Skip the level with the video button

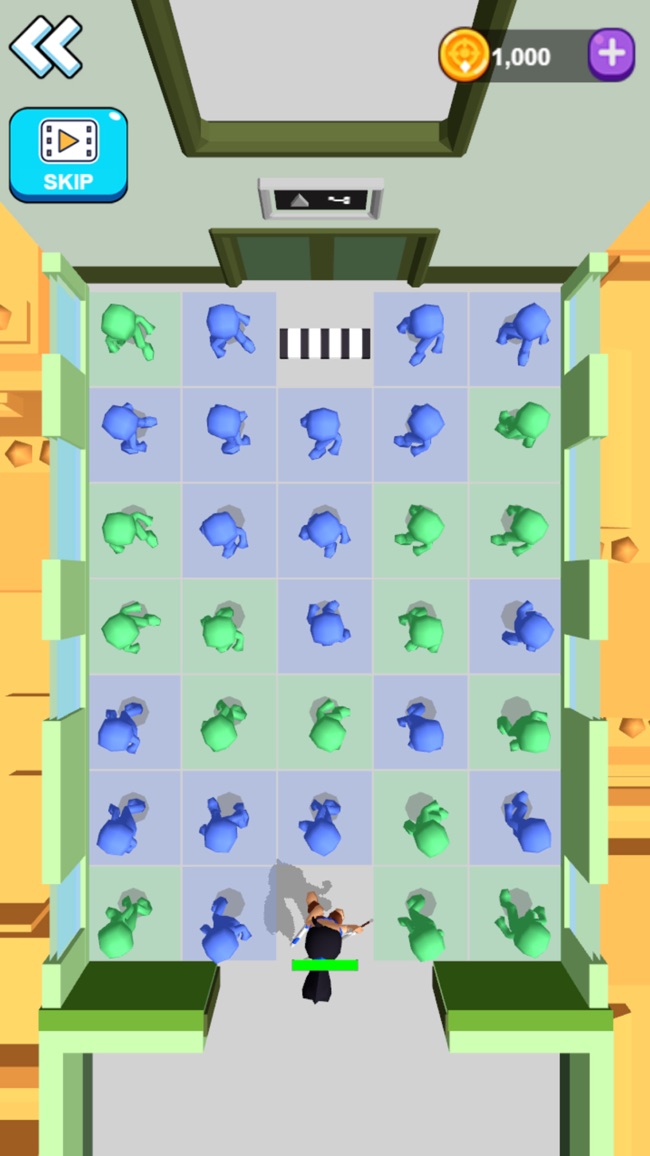(x=68, y=155)
